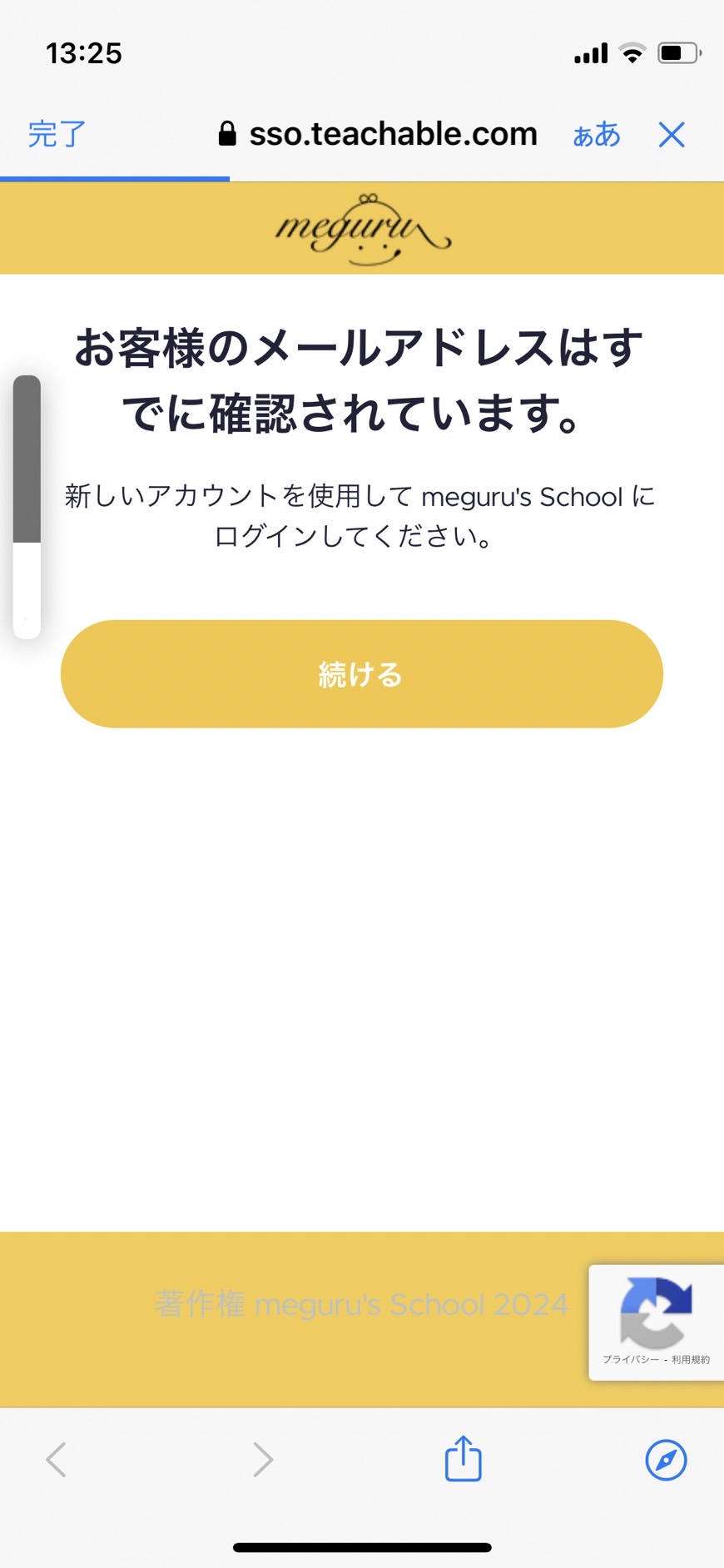Viewport: 724px width, 1568px height.
Task: Open the share sheet
Action: (x=464, y=1458)
